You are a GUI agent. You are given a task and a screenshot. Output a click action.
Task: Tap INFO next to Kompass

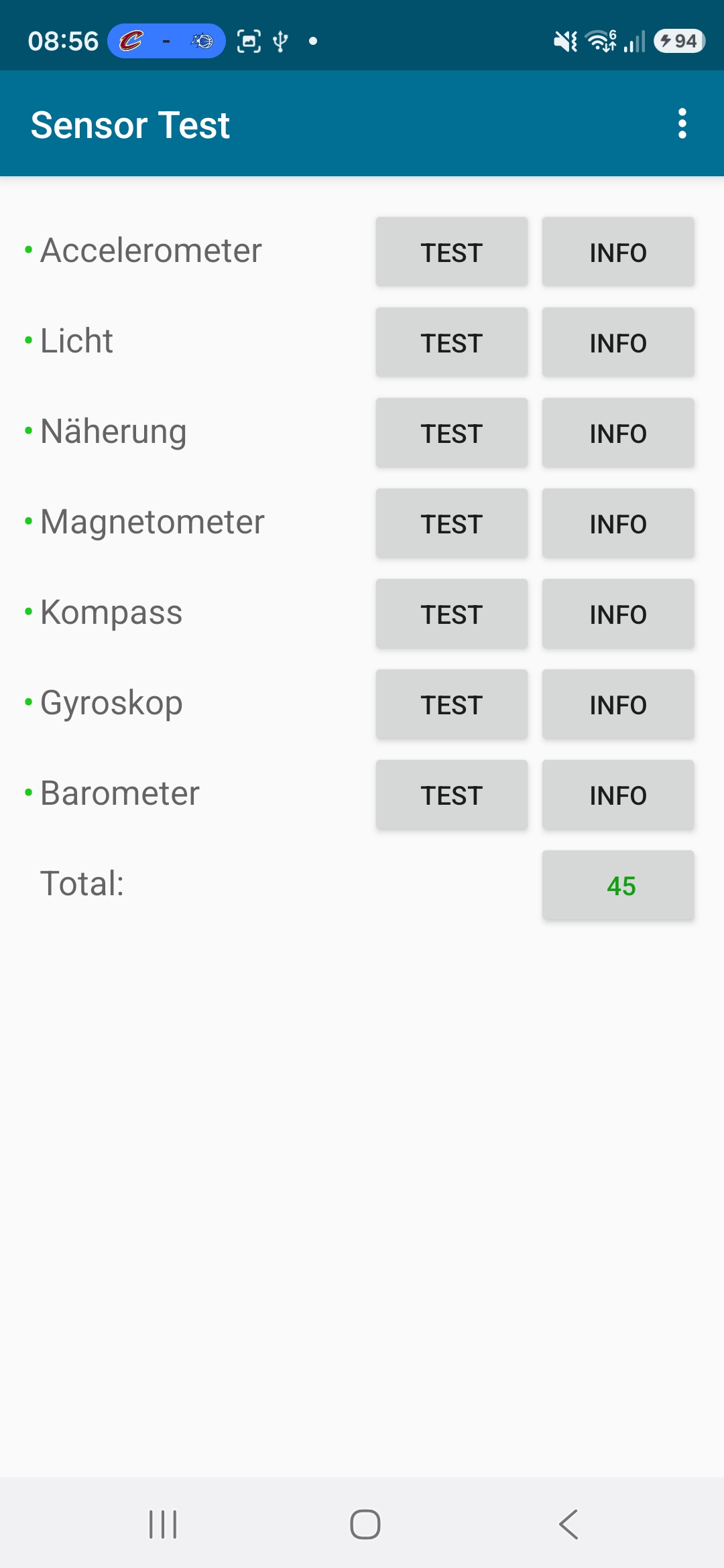click(617, 614)
